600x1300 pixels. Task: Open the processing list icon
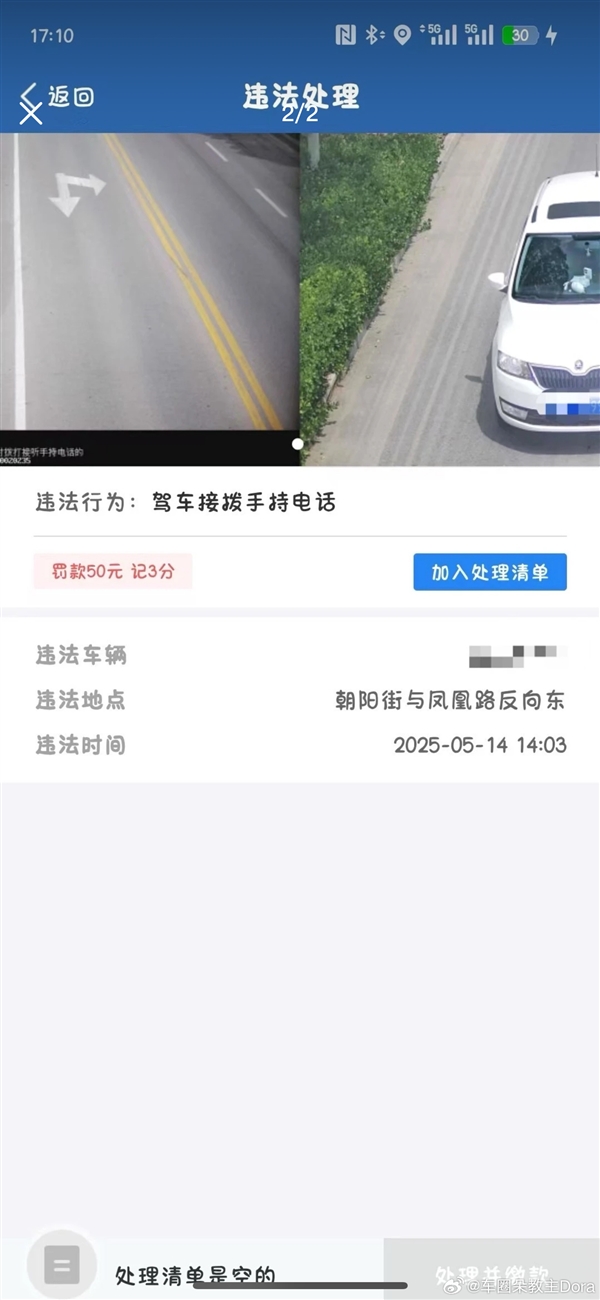[61, 1265]
